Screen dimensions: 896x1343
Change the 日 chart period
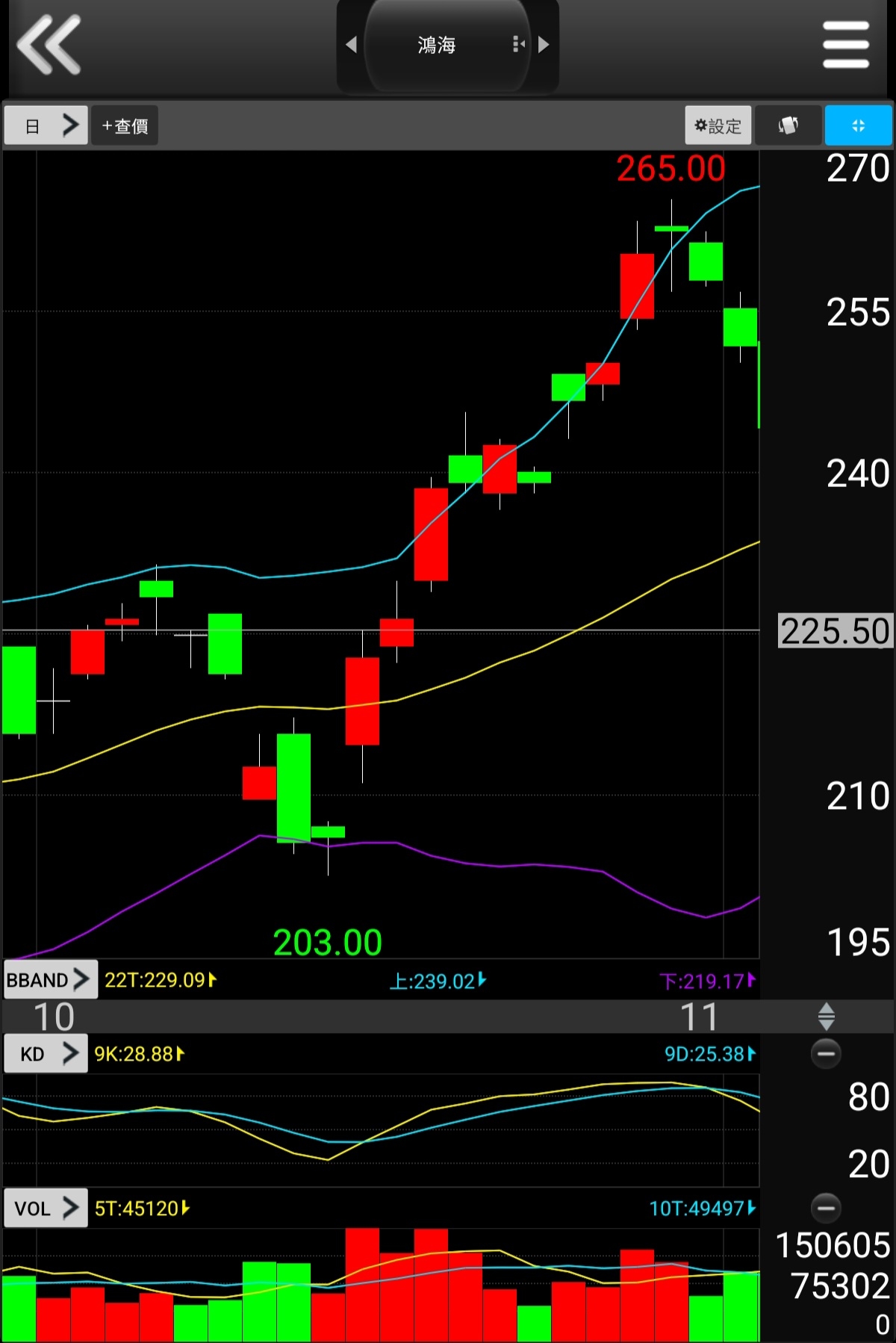46,125
